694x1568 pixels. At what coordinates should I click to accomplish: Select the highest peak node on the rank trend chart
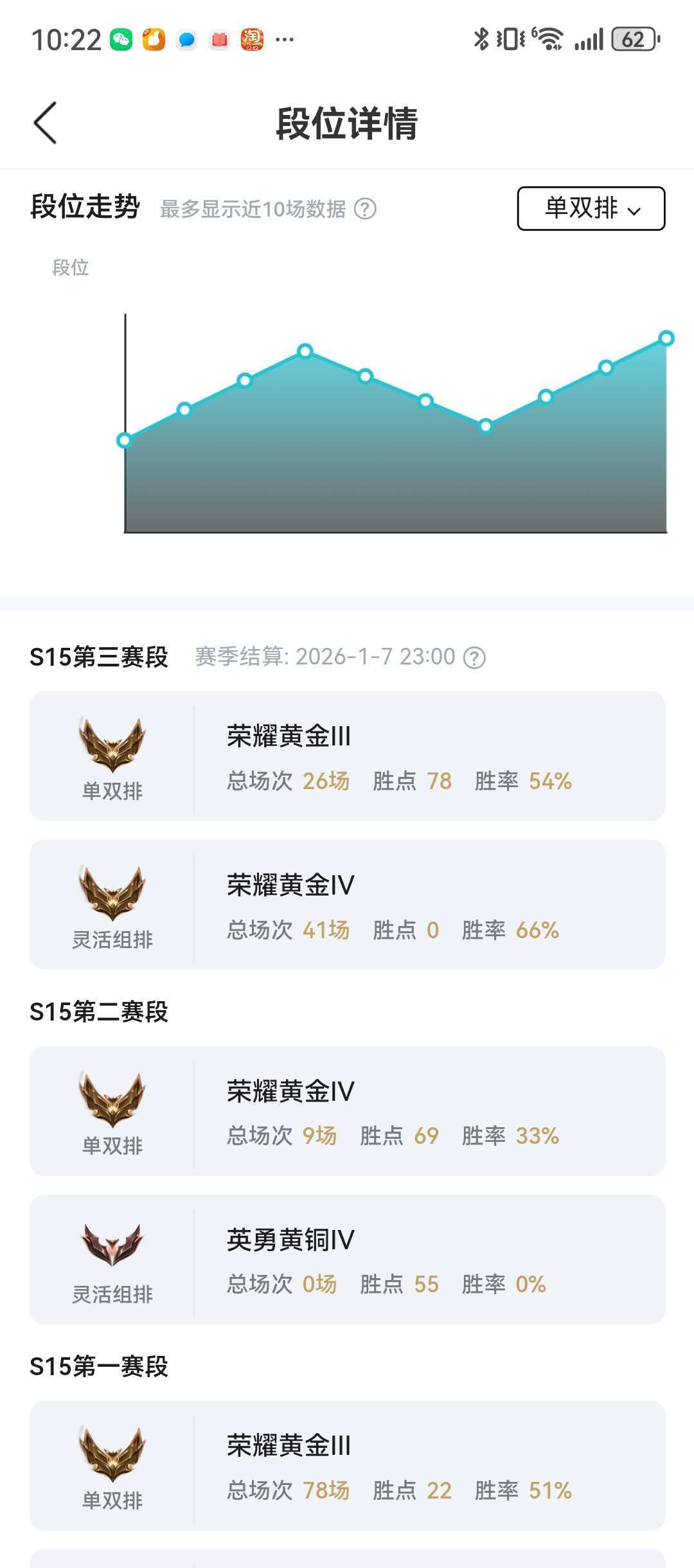[x=307, y=350]
